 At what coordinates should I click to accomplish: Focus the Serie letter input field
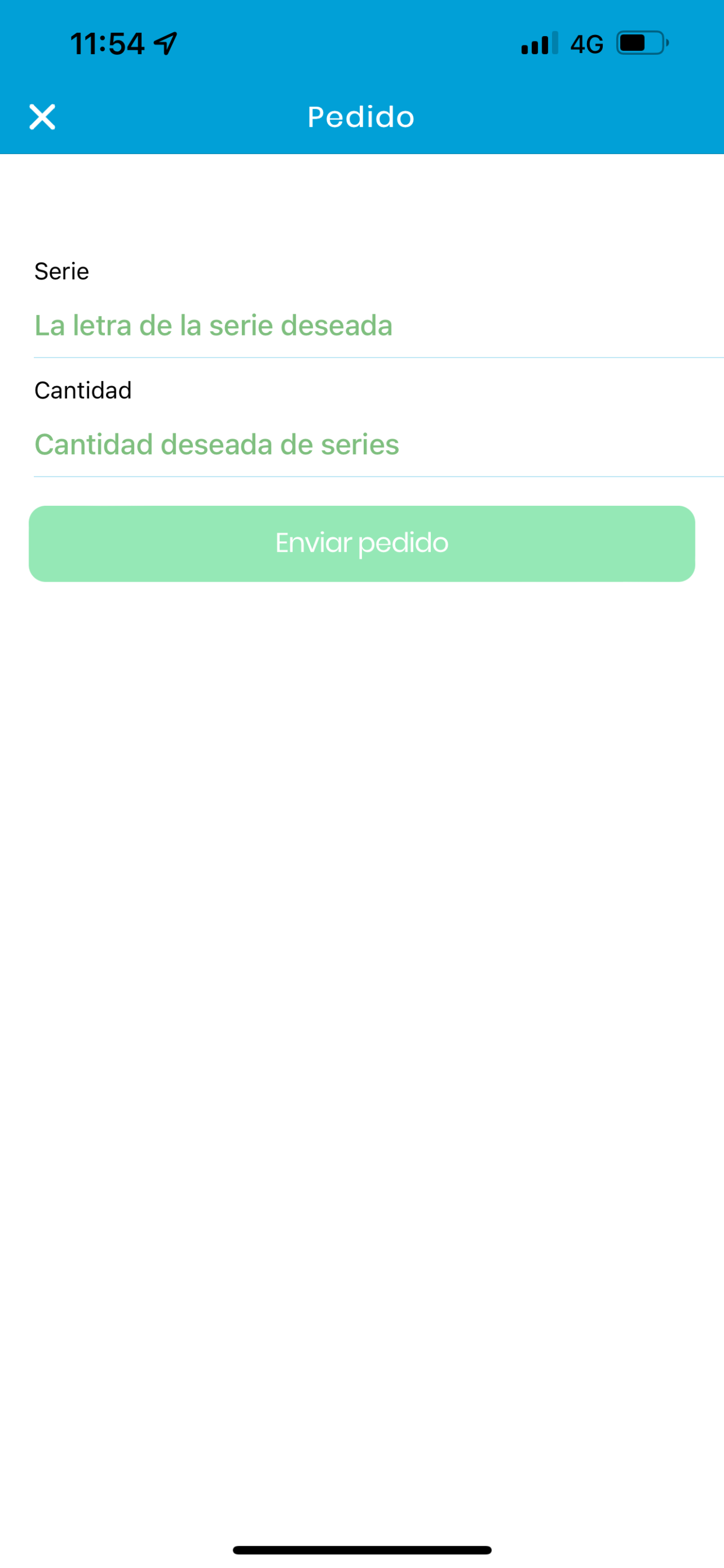pos(378,325)
